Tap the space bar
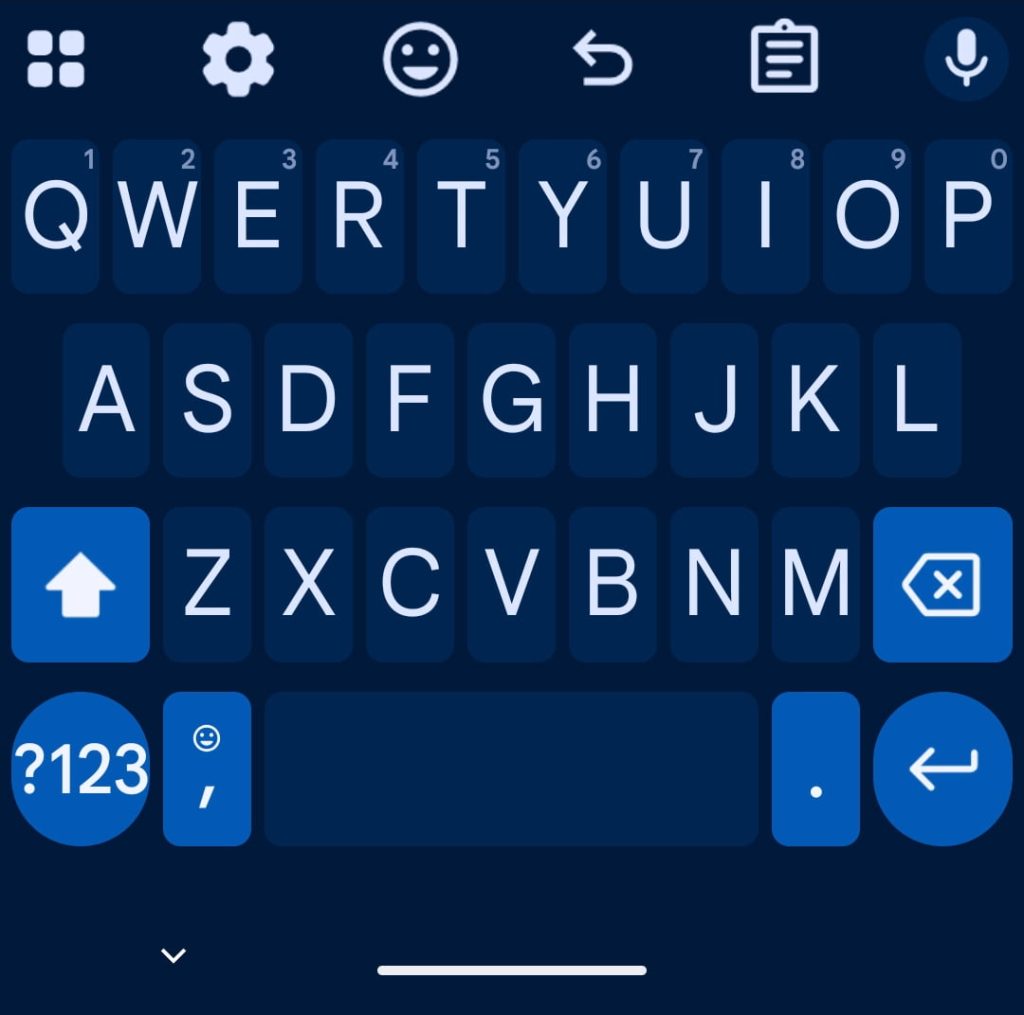Screen dimensions: 1024x1015 [511, 769]
